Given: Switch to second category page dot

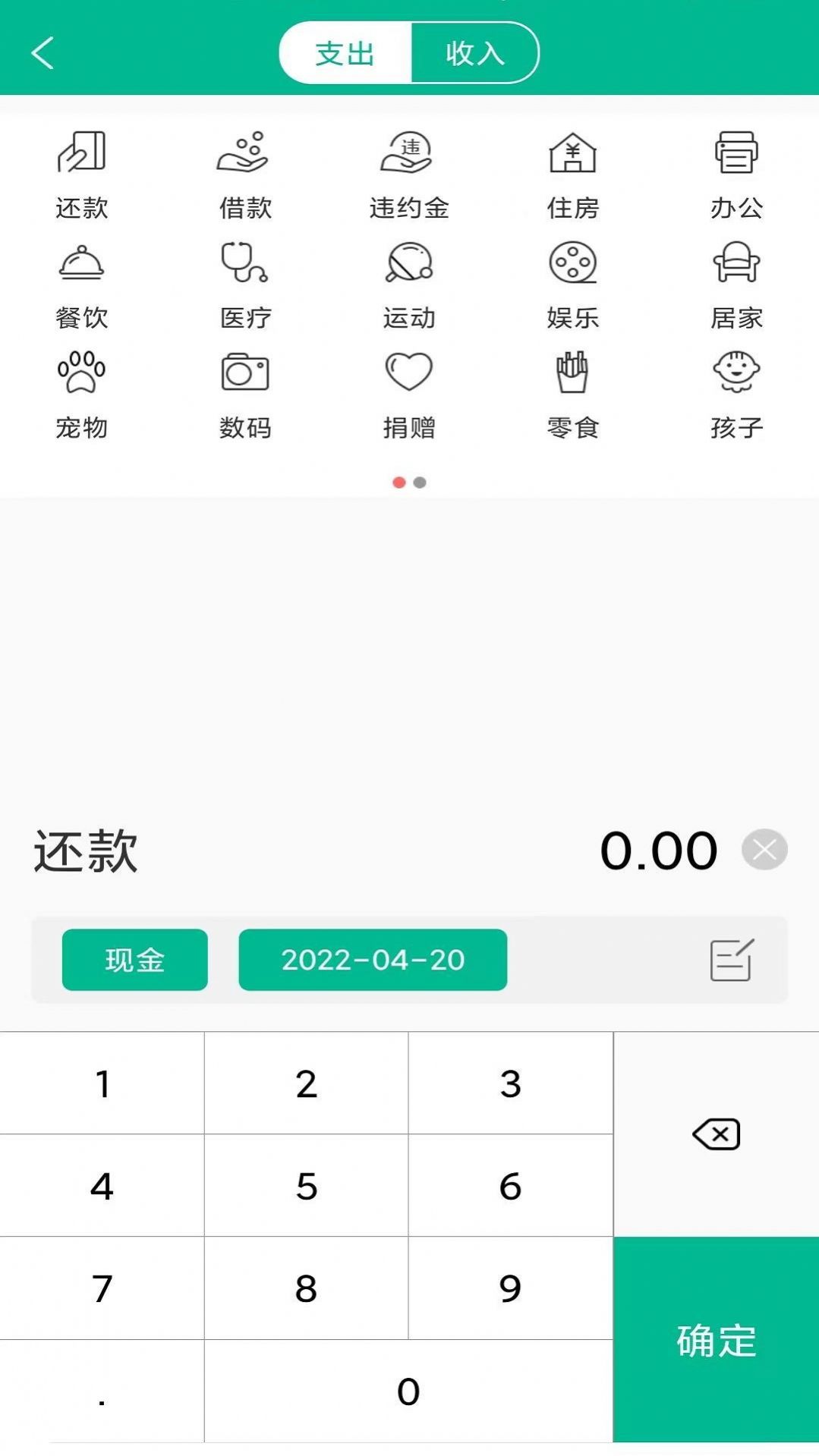Looking at the screenshot, I should coord(421,482).
